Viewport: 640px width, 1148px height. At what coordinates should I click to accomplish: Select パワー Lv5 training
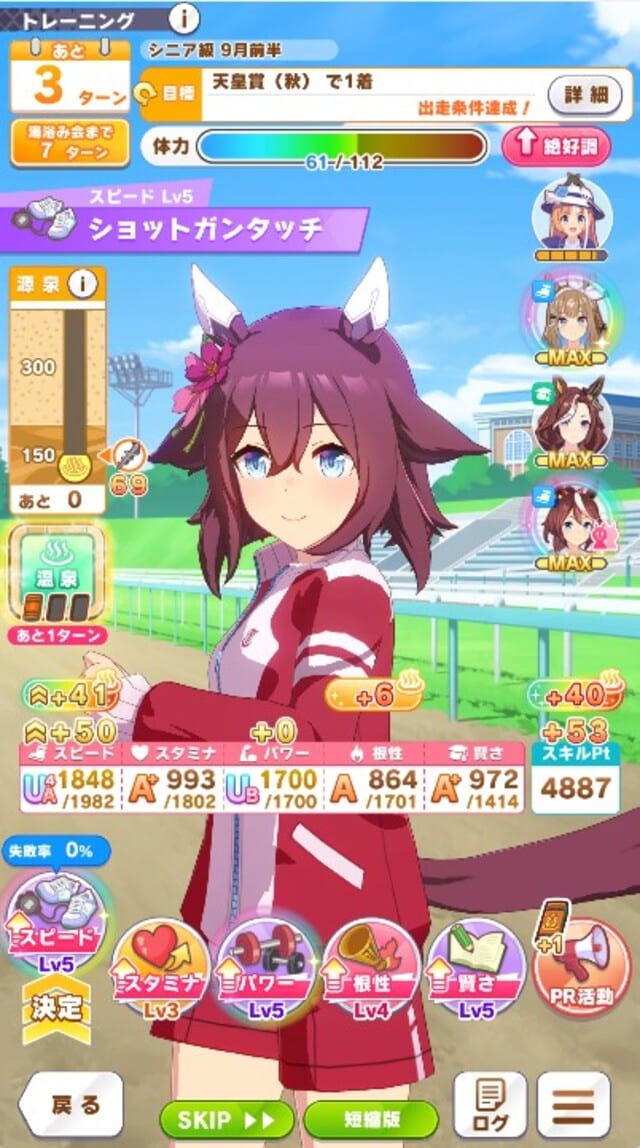266,965
